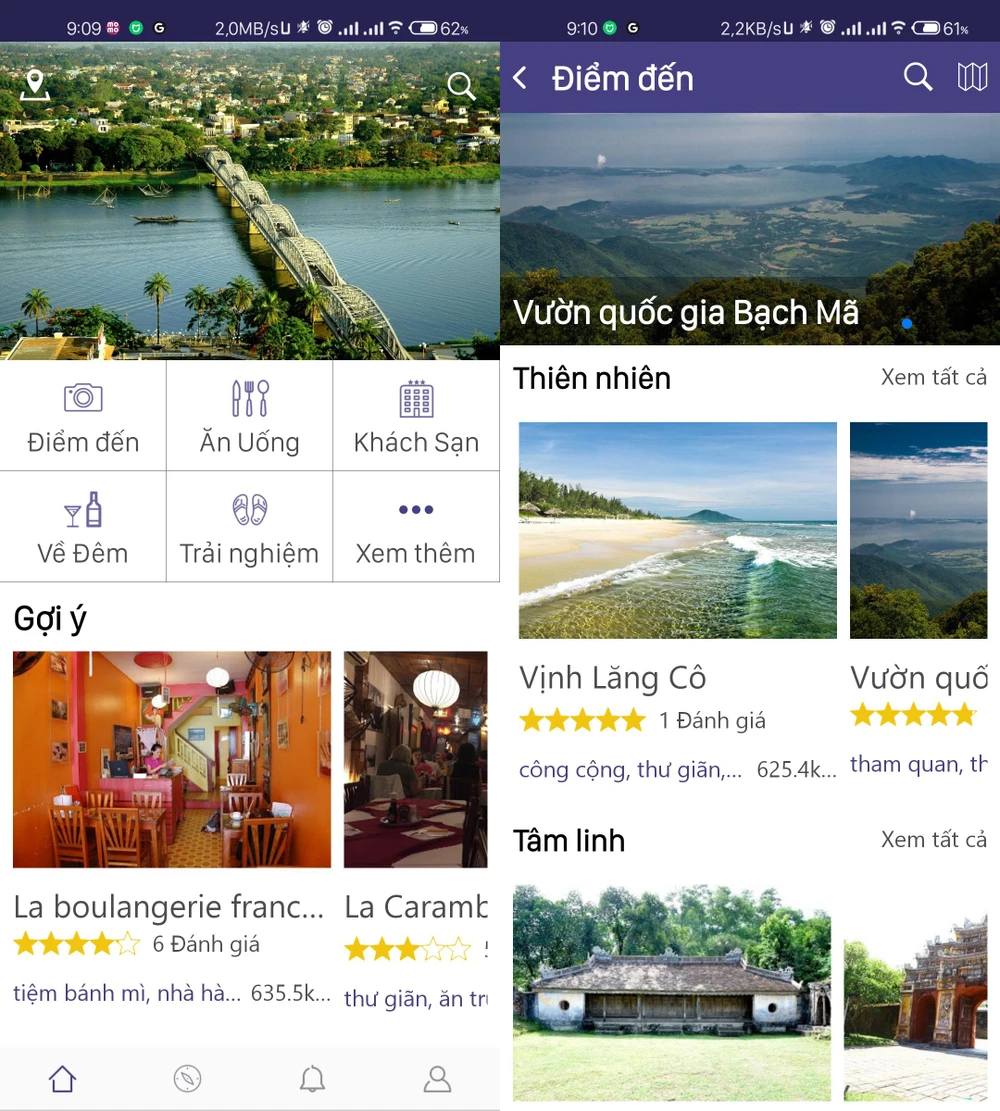Open notifications via the bell icon
This screenshot has width=1000, height=1111.
point(312,1079)
